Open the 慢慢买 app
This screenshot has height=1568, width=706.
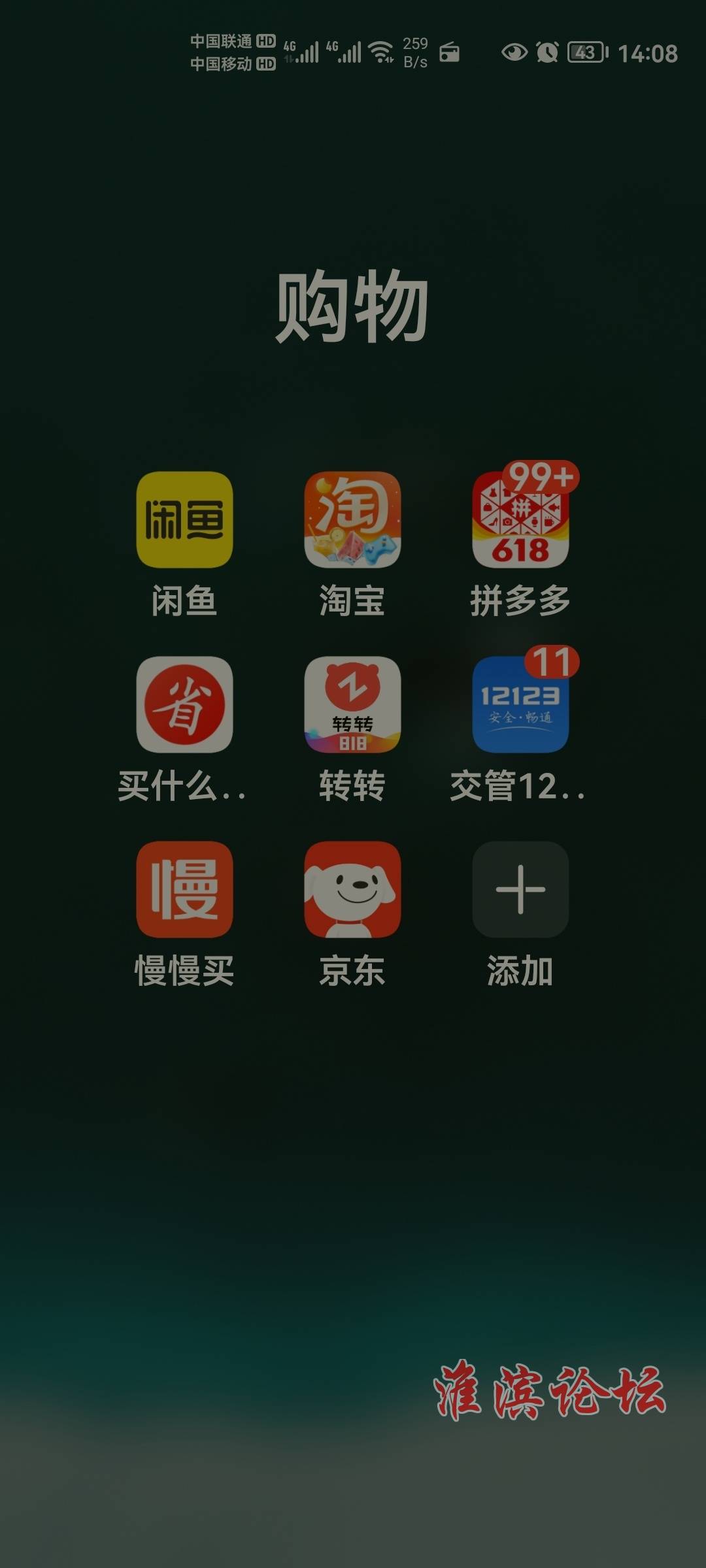click(x=184, y=889)
